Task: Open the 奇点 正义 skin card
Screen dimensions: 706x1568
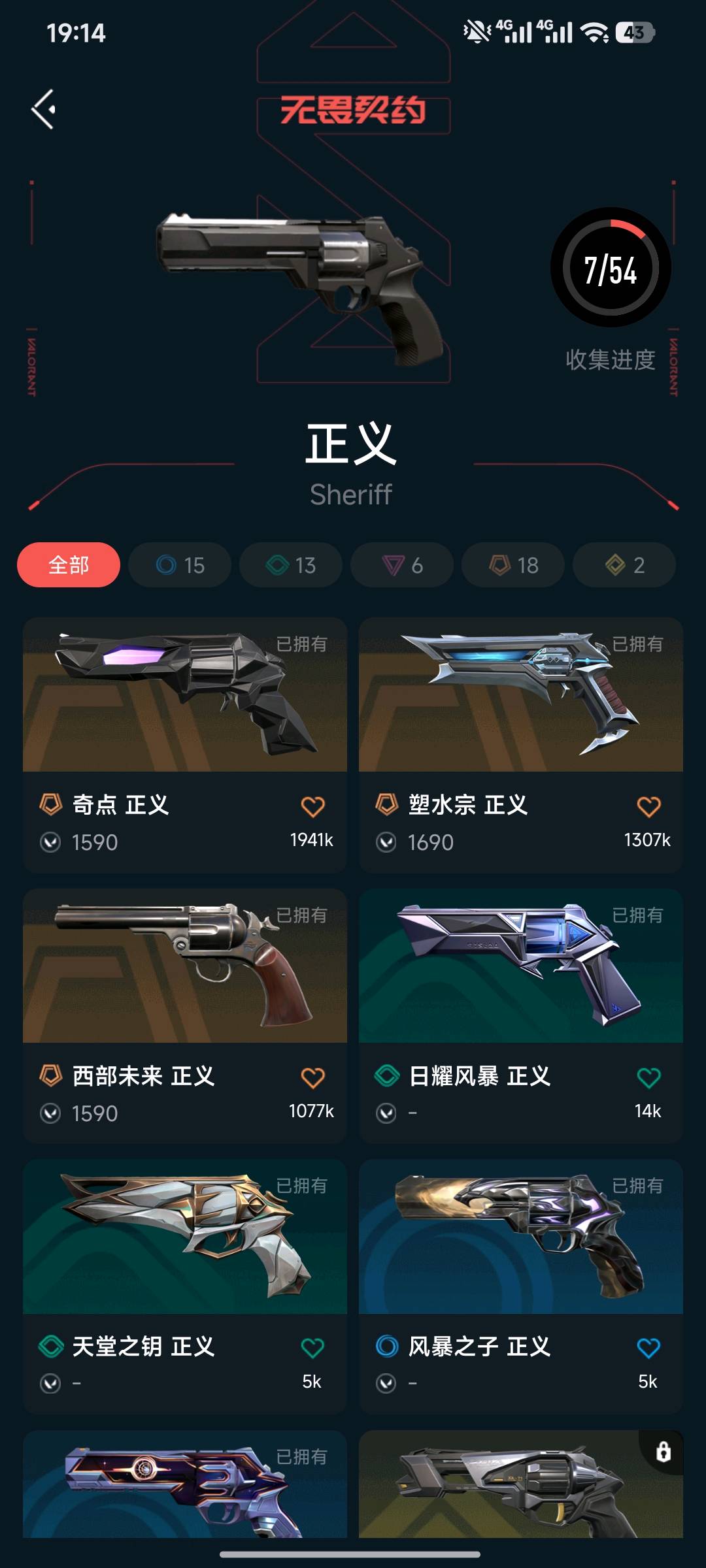Action: 185,745
